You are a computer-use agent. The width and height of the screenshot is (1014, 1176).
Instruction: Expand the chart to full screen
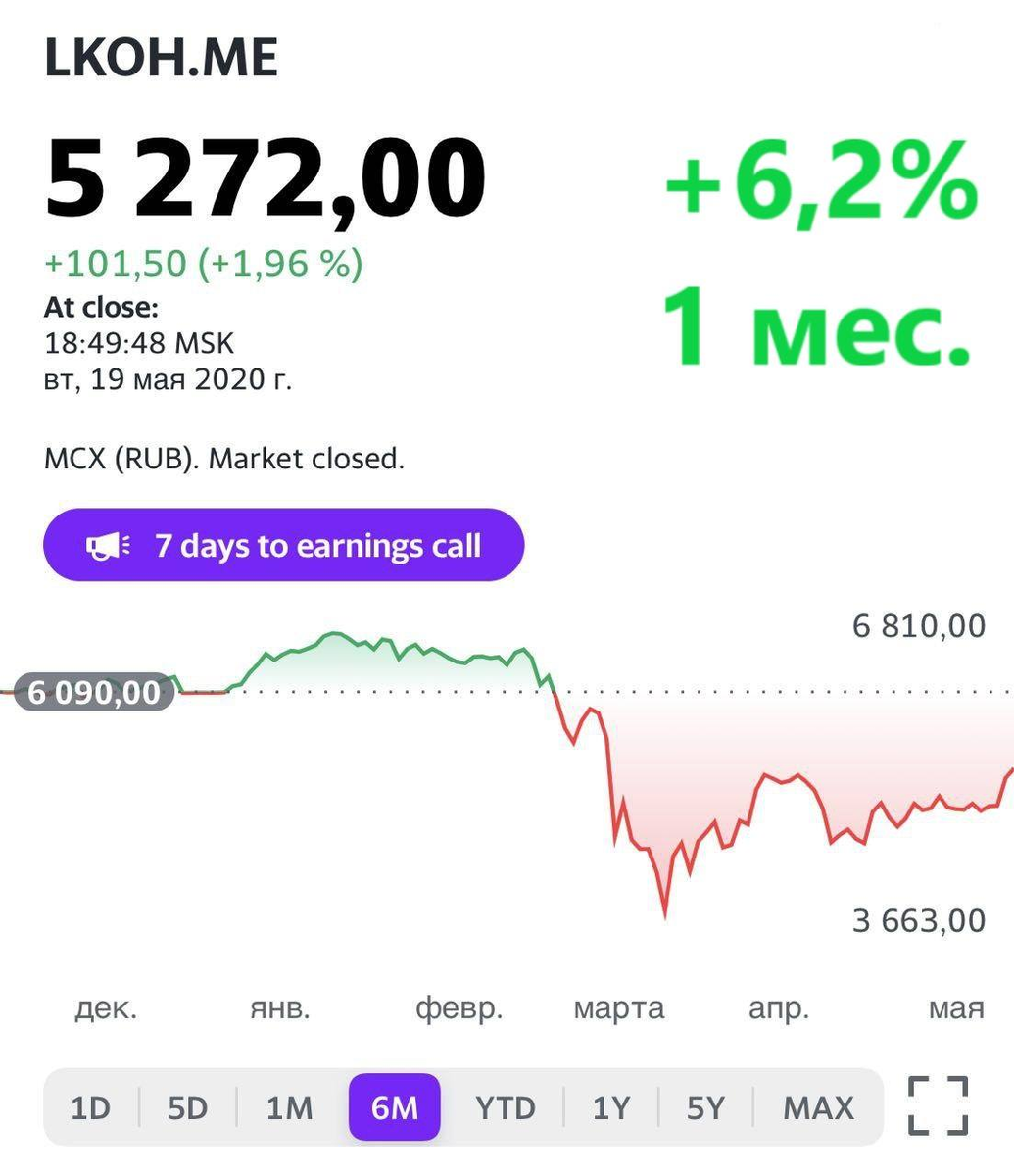pyautogui.click(x=938, y=1105)
